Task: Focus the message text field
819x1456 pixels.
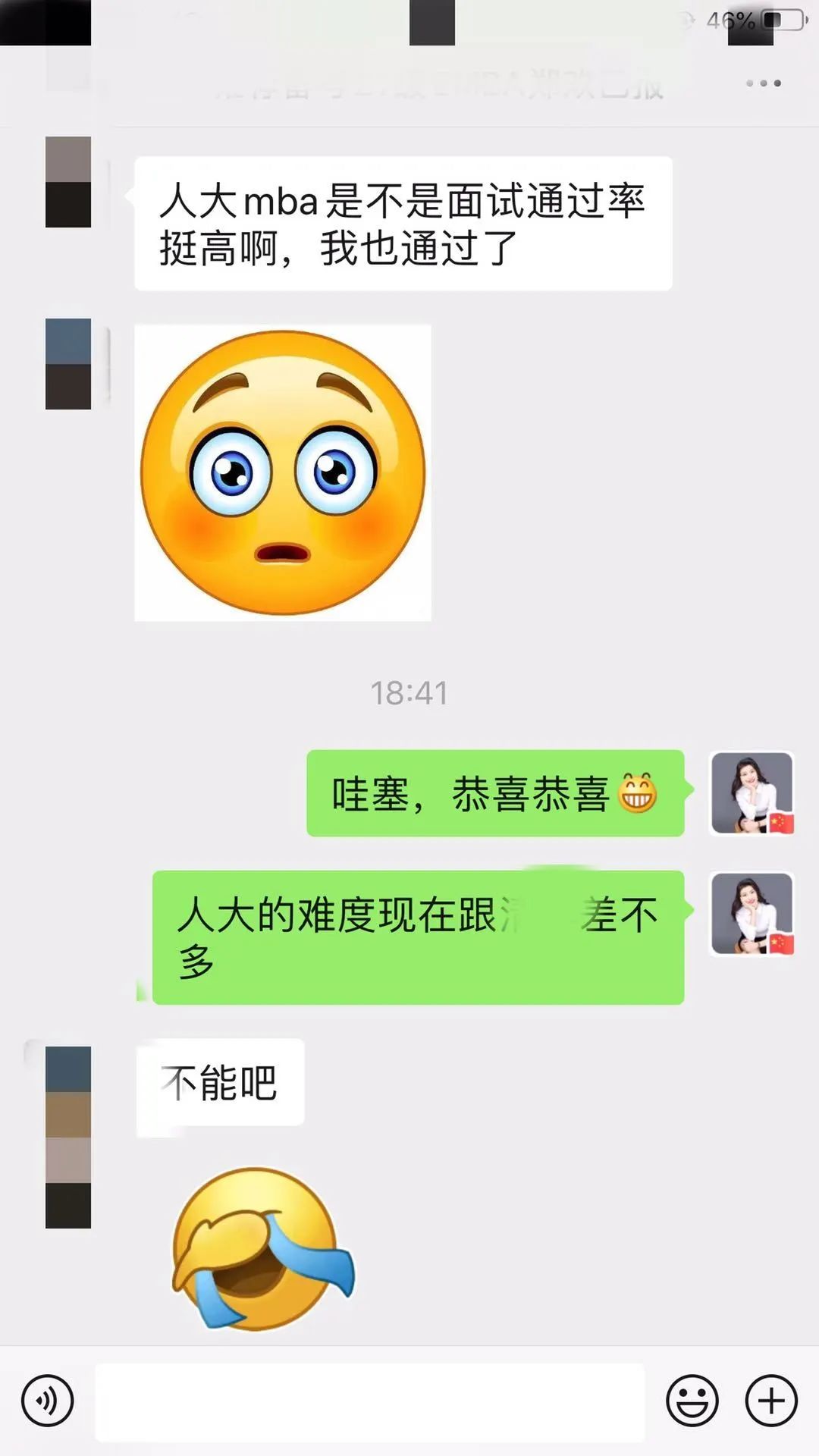Action: click(369, 1401)
